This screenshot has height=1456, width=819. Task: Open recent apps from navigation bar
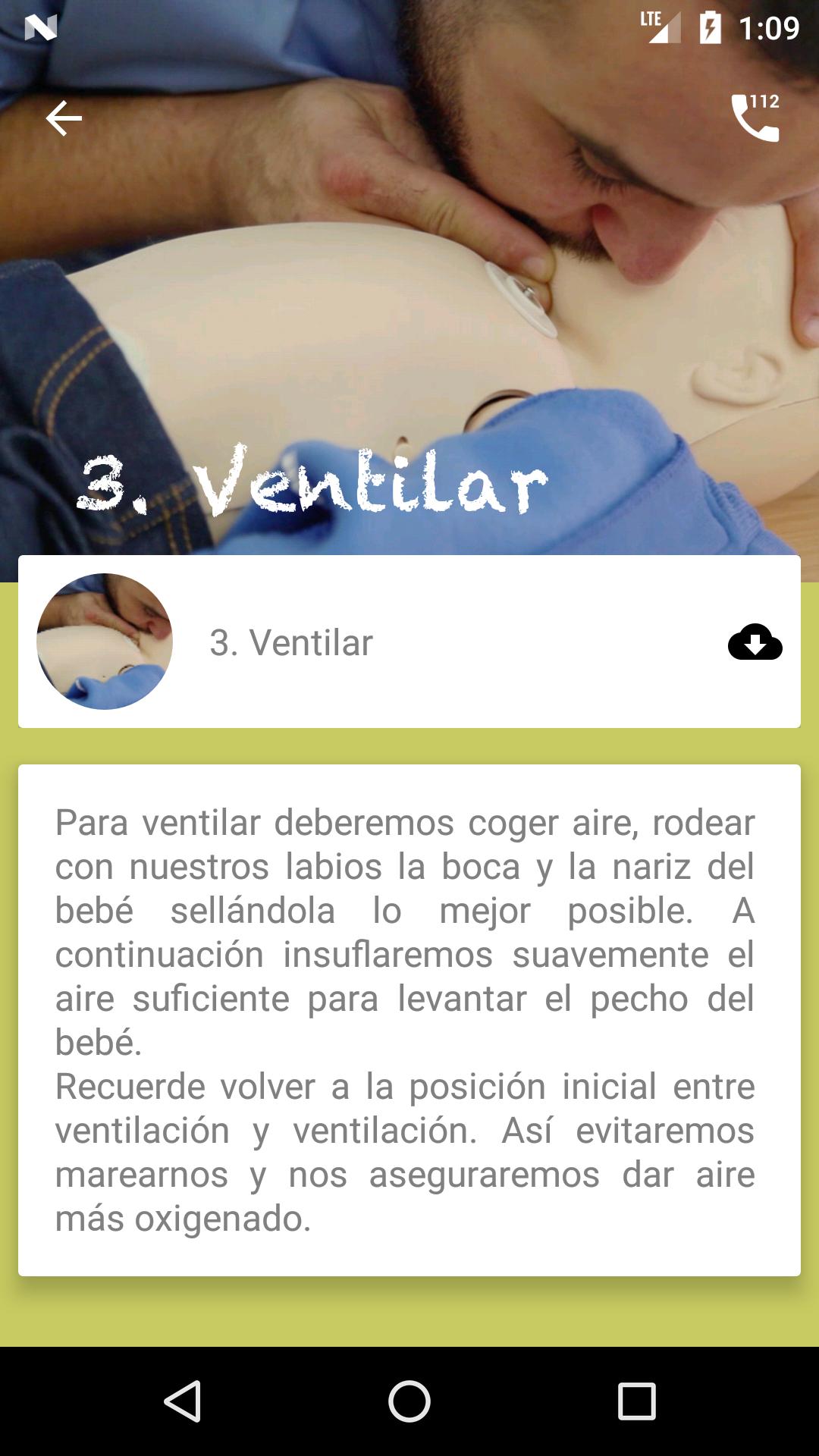(x=636, y=1401)
